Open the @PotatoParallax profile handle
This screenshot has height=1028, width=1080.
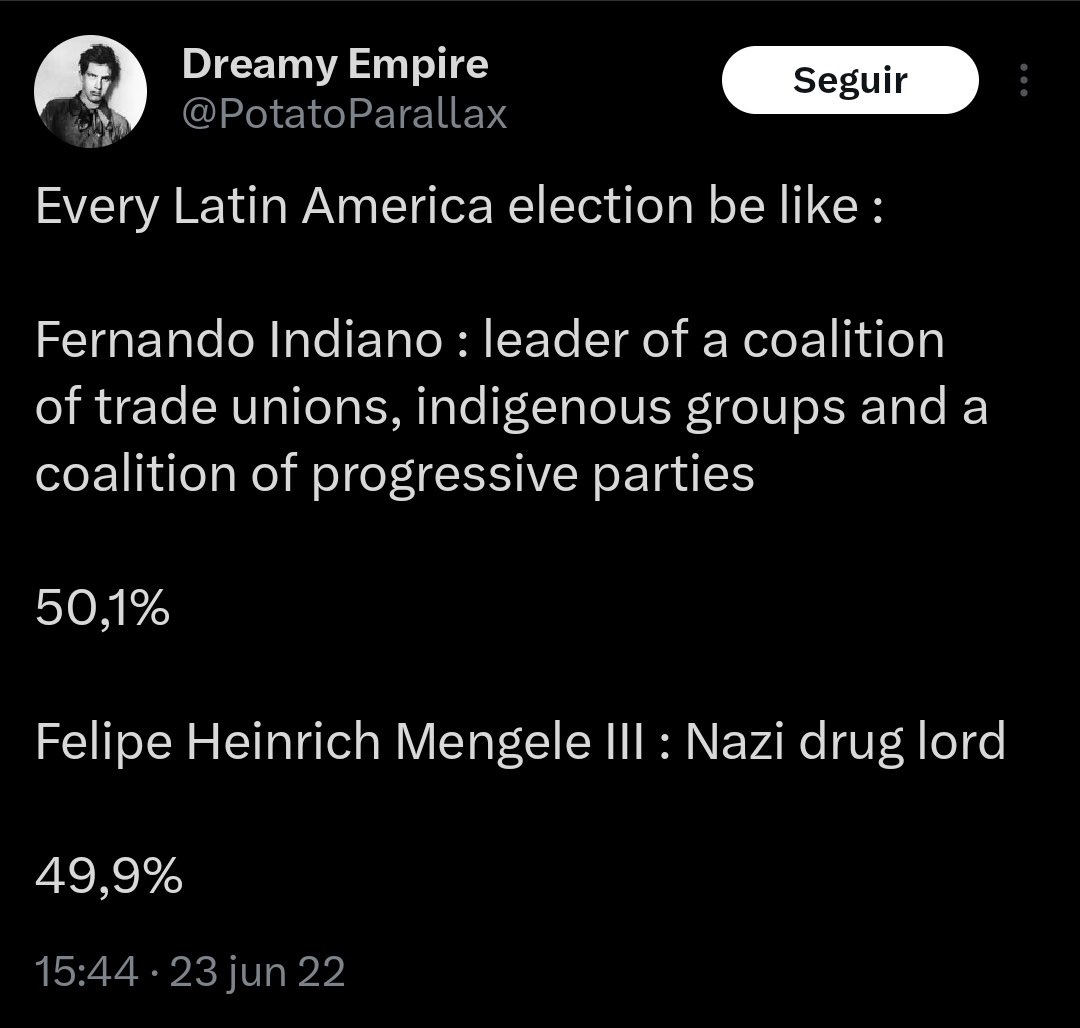344,115
